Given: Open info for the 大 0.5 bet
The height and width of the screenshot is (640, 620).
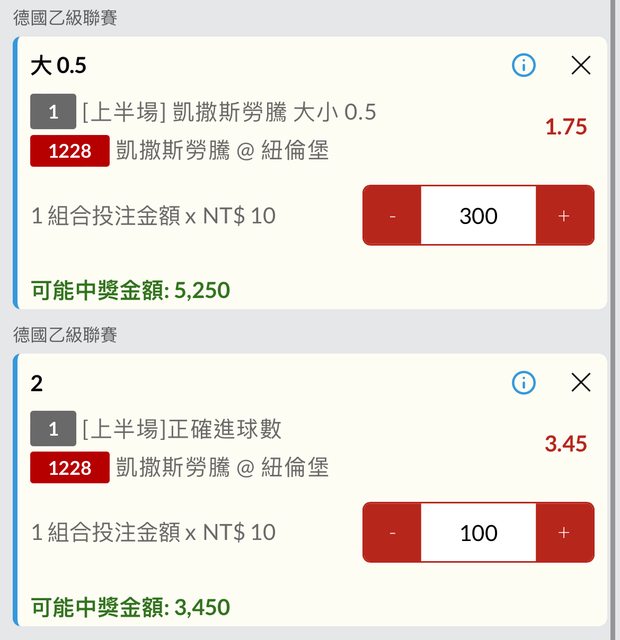Looking at the screenshot, I should pos(523,65).
